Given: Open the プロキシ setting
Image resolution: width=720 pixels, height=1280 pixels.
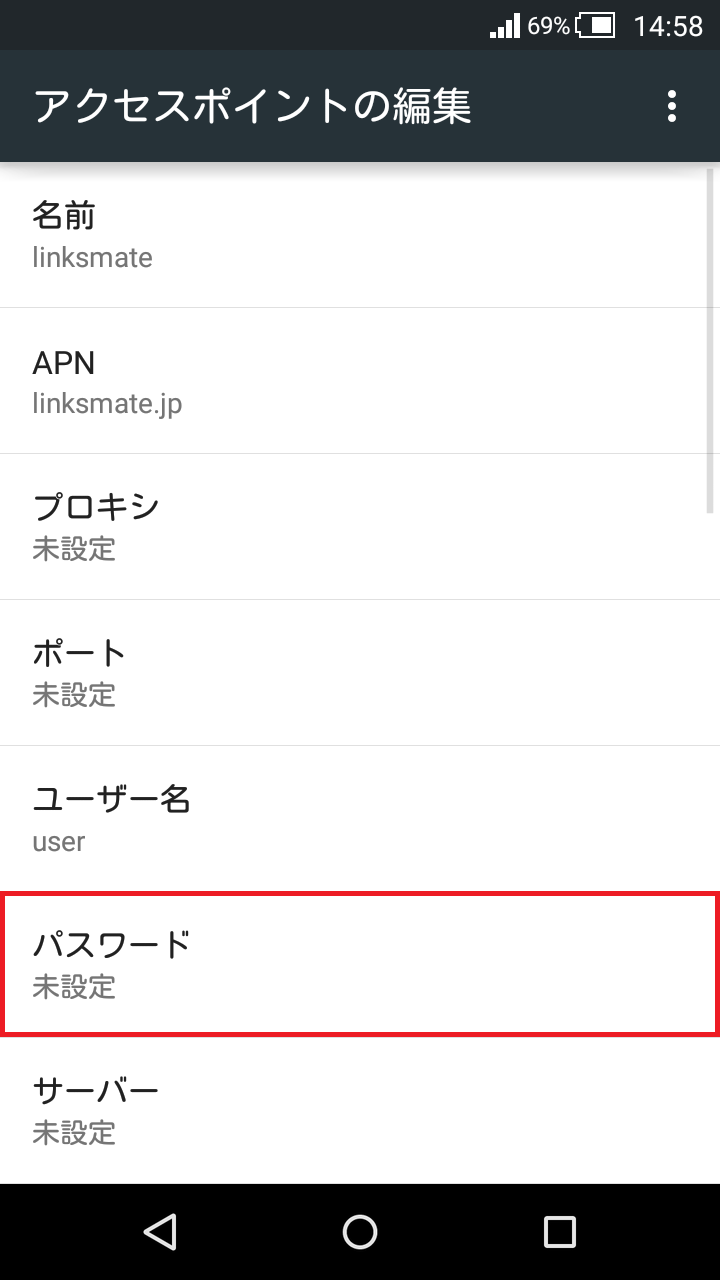Looking at the screenshot, I should click(360, 526).
